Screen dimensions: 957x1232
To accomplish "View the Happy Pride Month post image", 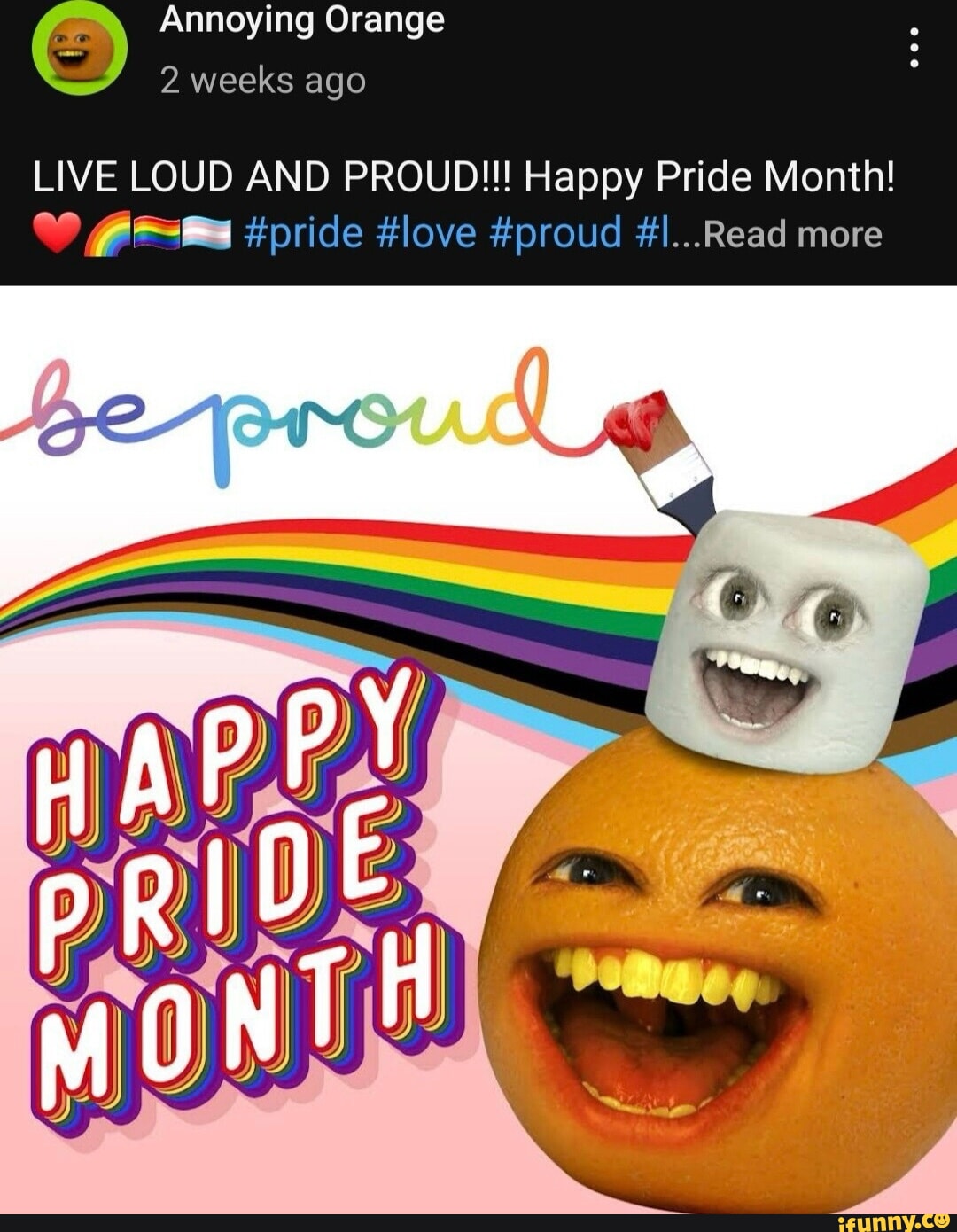I will (478, 749).
